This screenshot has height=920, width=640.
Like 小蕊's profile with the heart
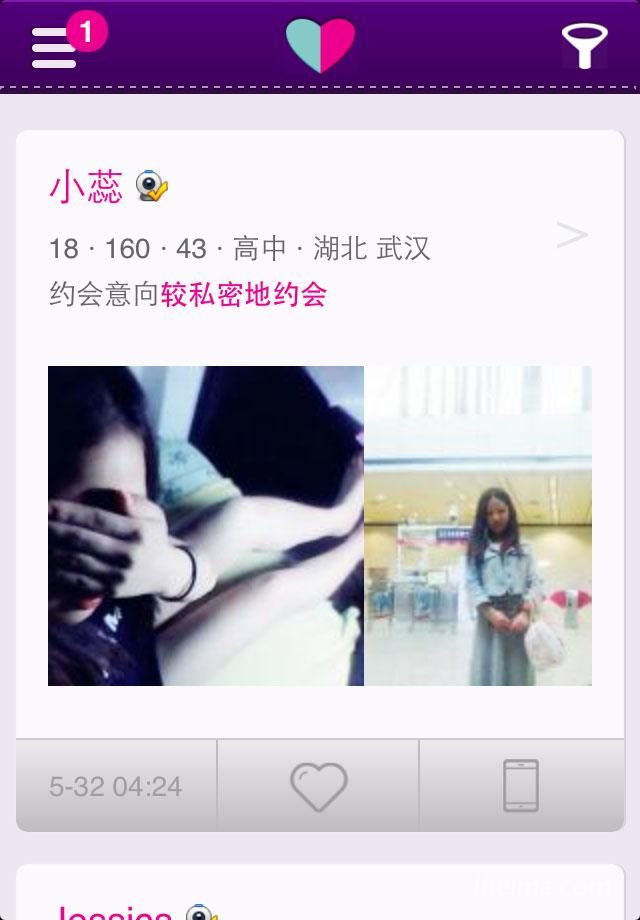coord(318,786)
